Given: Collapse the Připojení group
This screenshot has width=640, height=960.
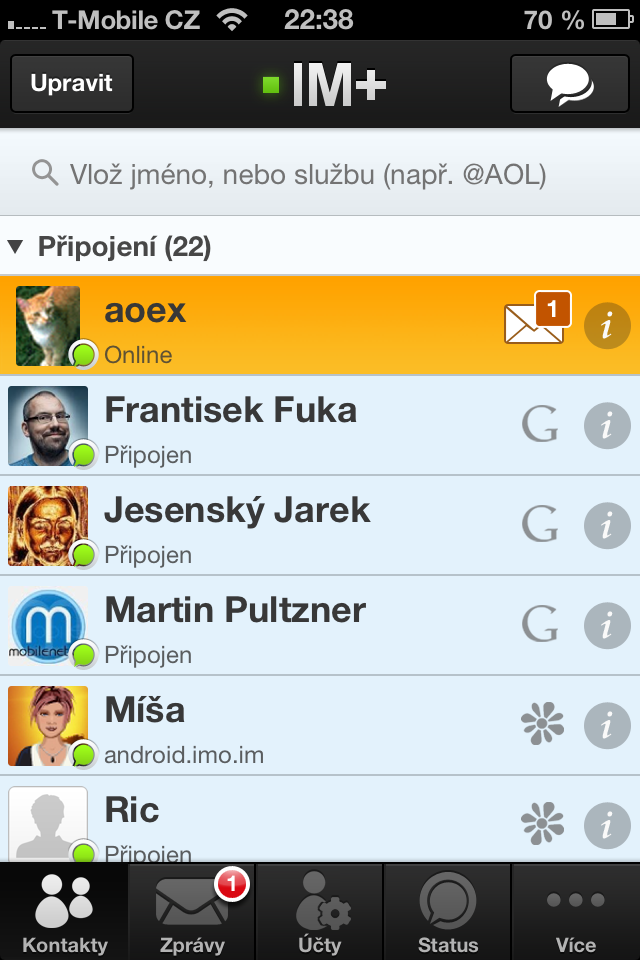Looking at the screenshot, I should [110, 246].
